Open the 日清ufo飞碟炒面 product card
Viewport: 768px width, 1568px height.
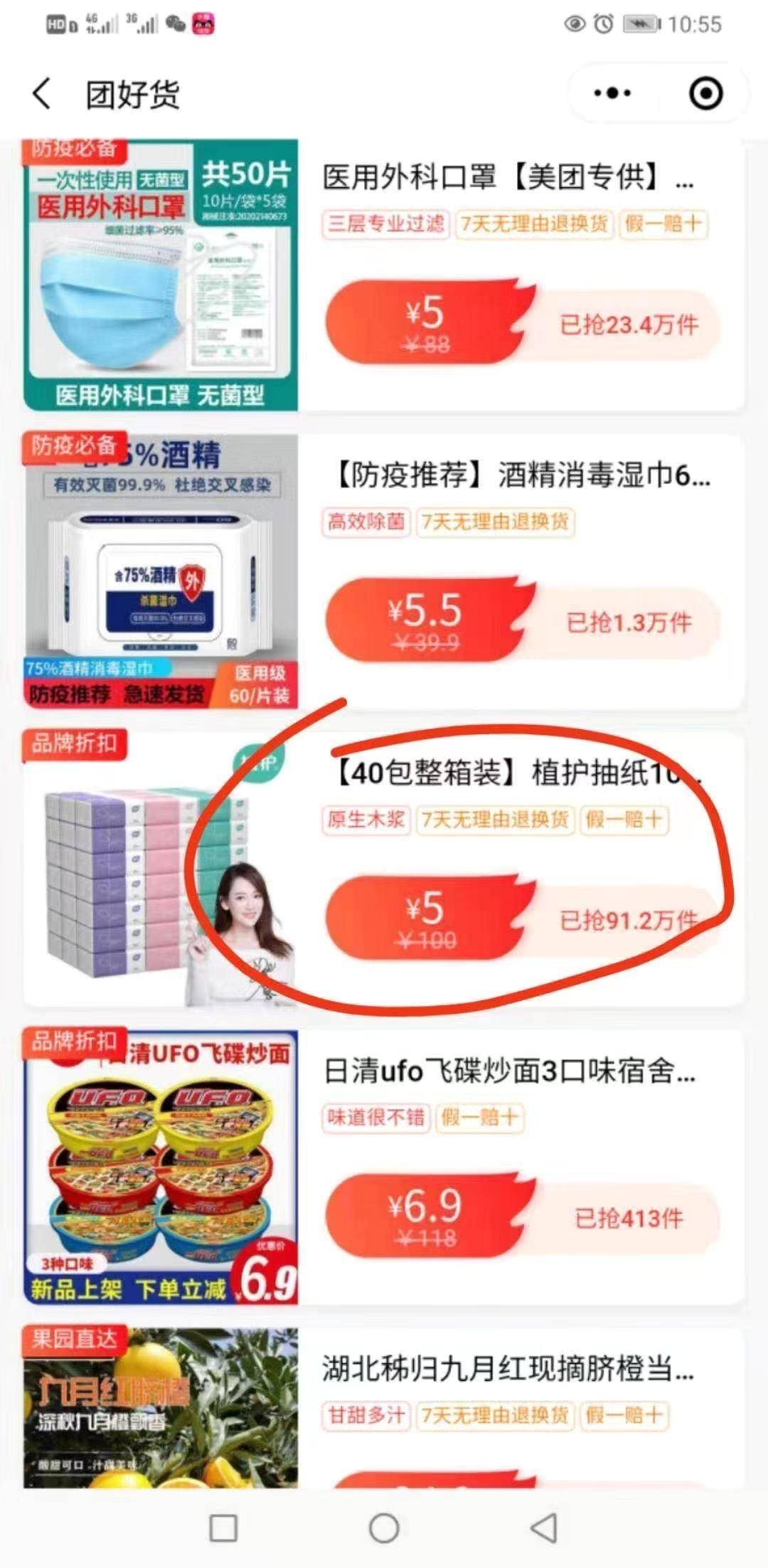(509, 1071)
